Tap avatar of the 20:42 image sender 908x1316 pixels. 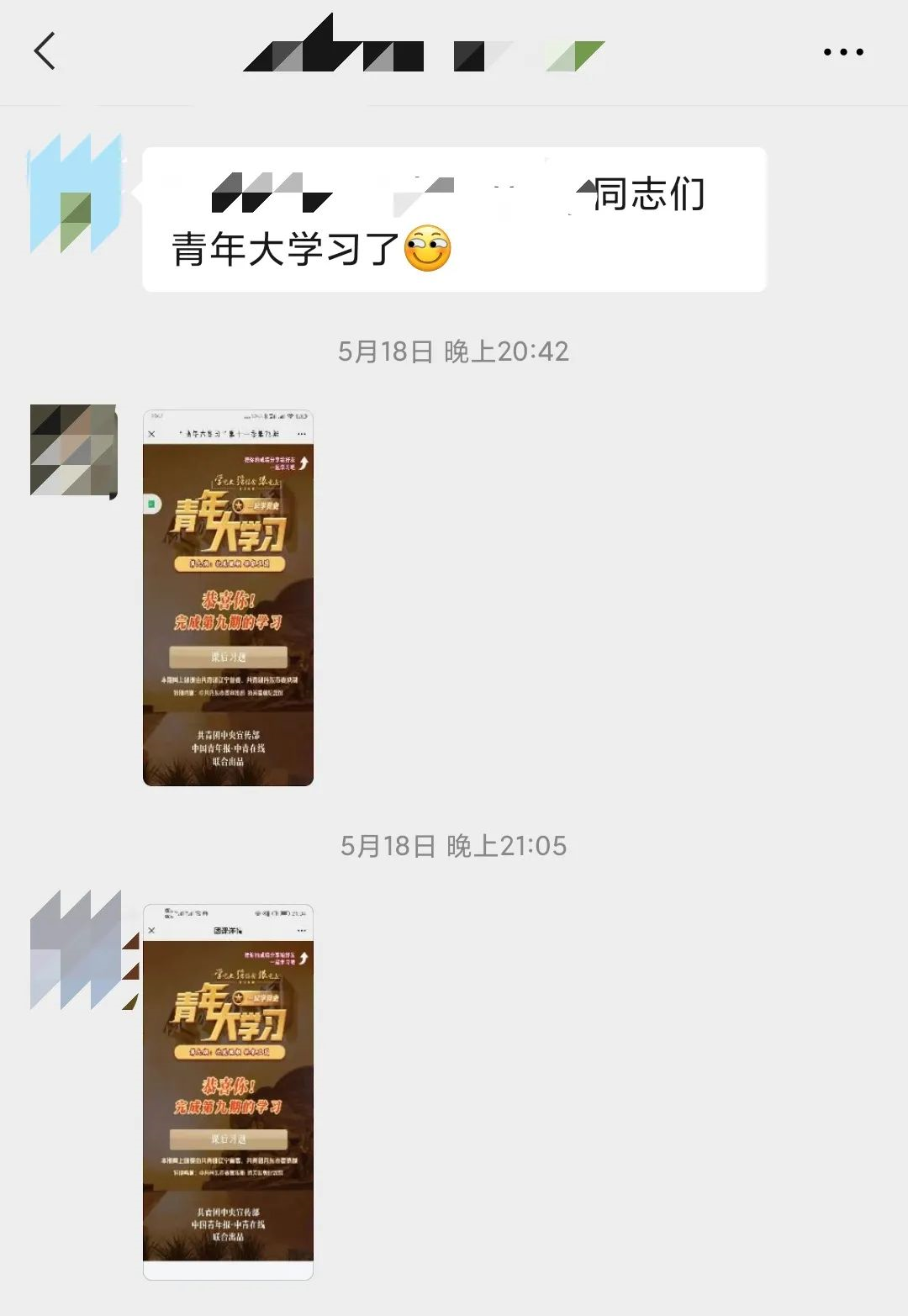73,451
